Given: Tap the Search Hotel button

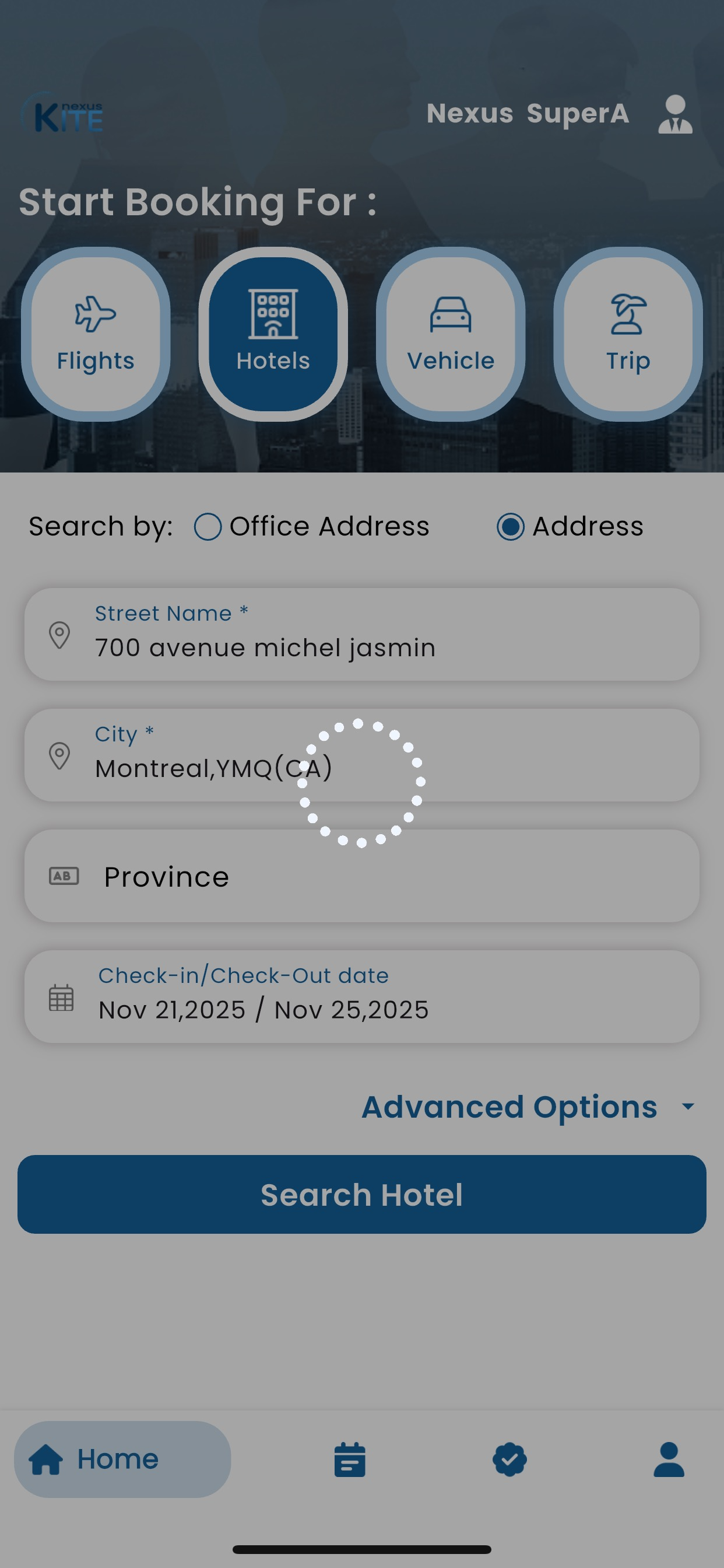Looking at the screenshot, I should [361, 1194].
